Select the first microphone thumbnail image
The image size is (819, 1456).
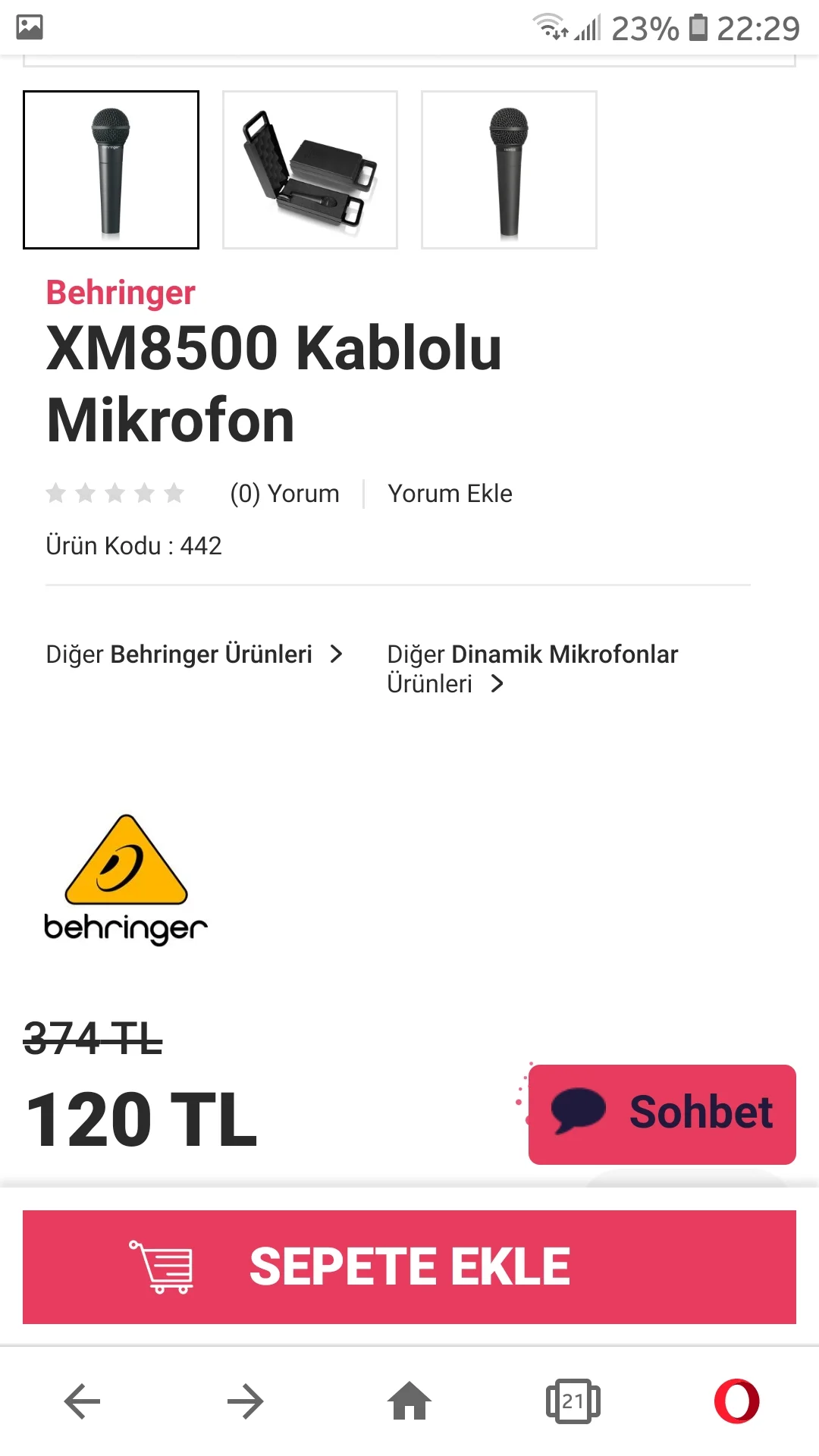point(111,170)
